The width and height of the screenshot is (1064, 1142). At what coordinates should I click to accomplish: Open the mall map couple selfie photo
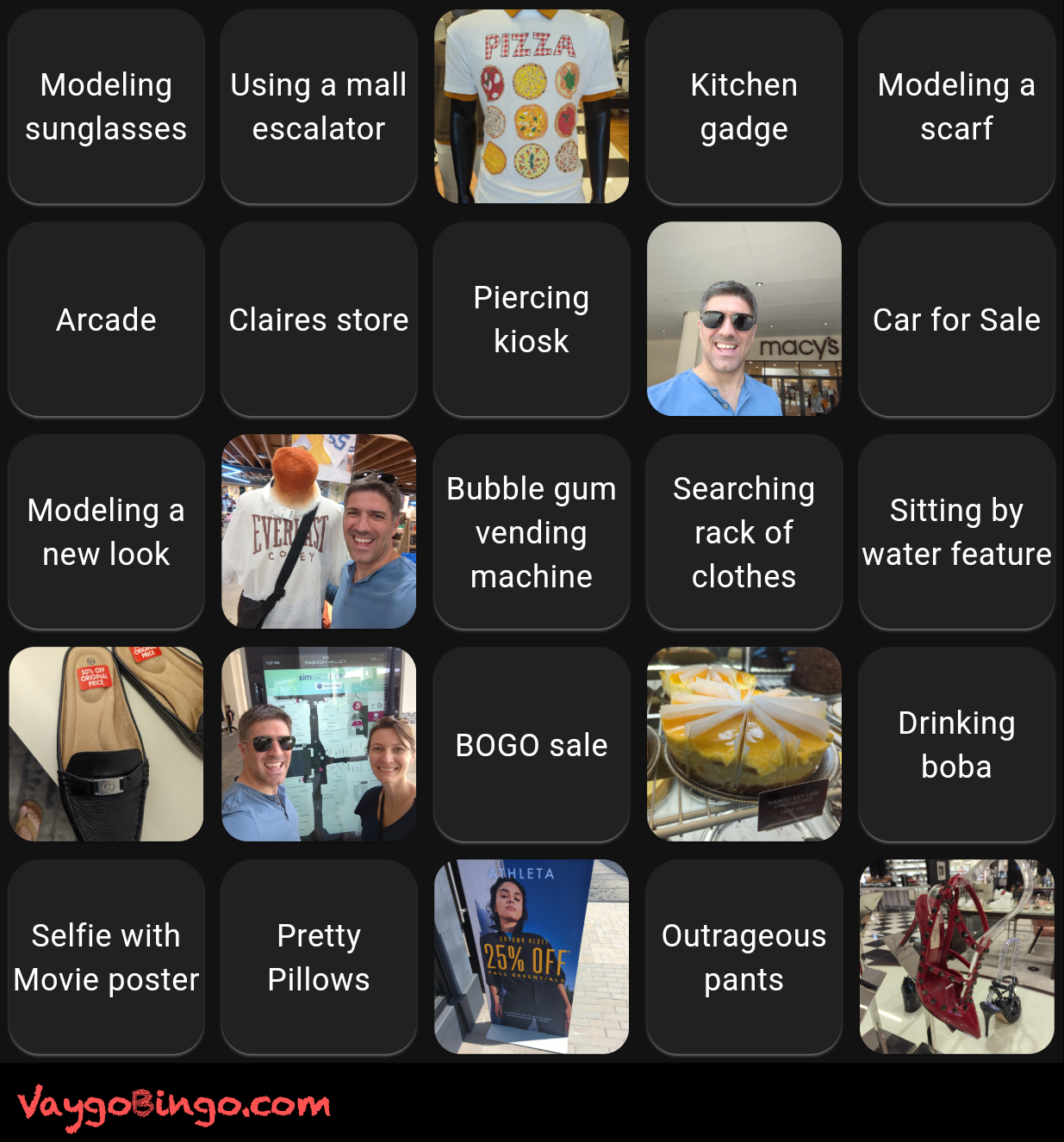tap(319, 744)
